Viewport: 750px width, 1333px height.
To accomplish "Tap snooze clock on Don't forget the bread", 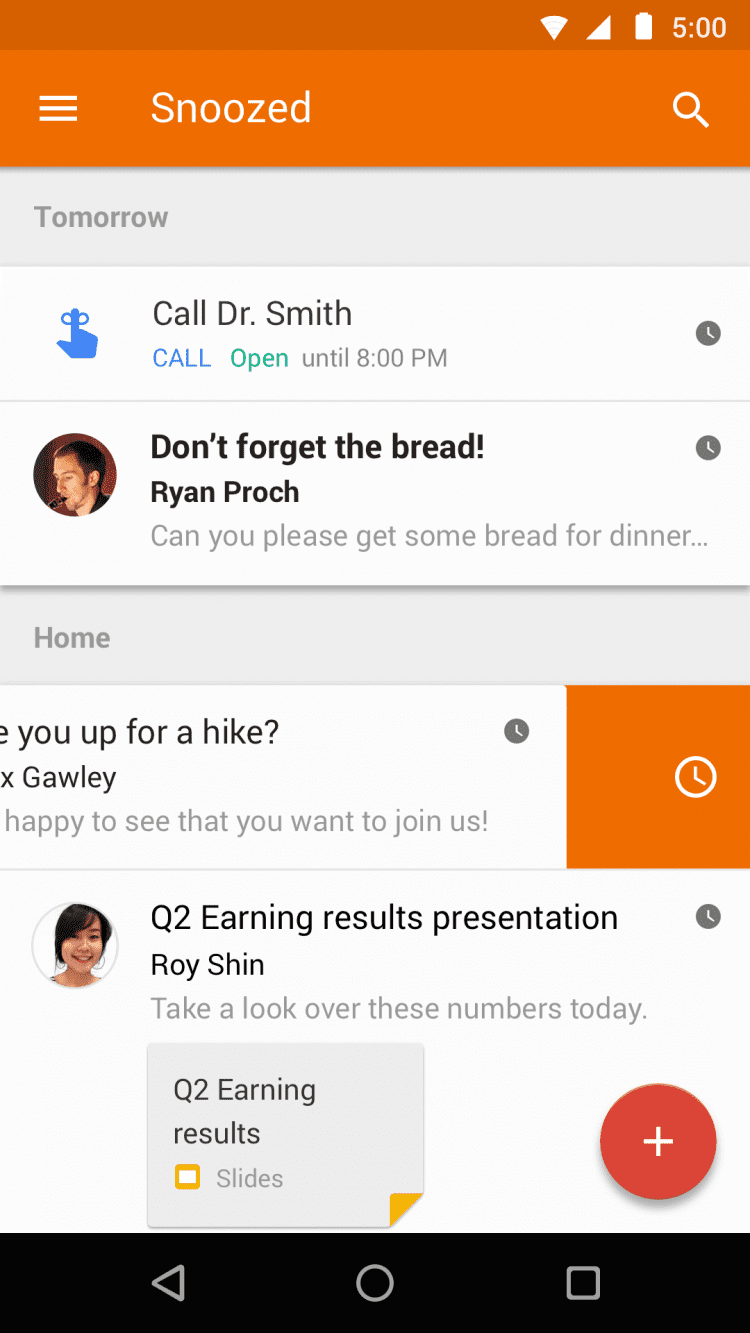I will pyautogui.click(x=708, y=447).
